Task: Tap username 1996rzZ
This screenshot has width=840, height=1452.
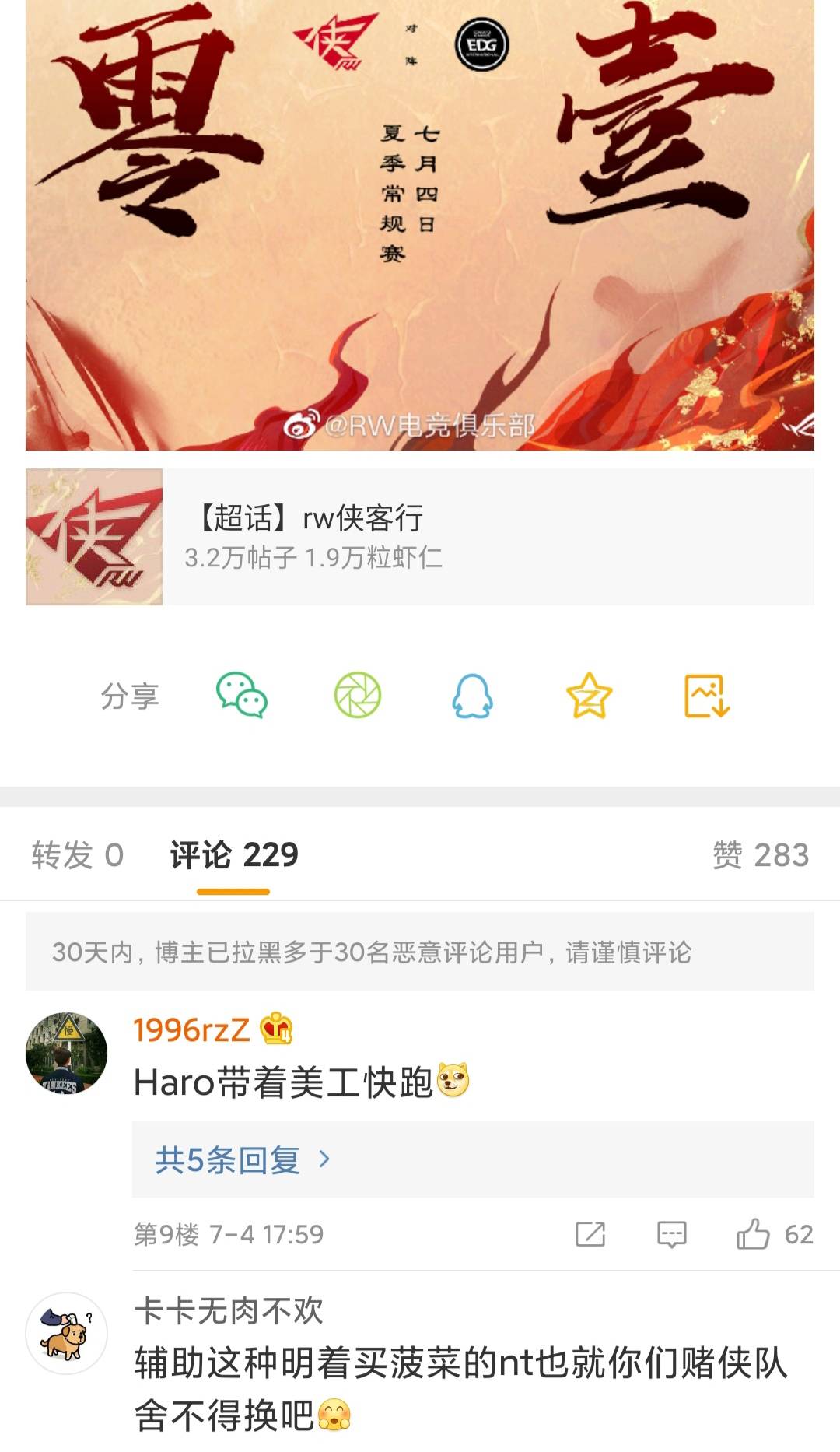Action: tap(191, 1030)
